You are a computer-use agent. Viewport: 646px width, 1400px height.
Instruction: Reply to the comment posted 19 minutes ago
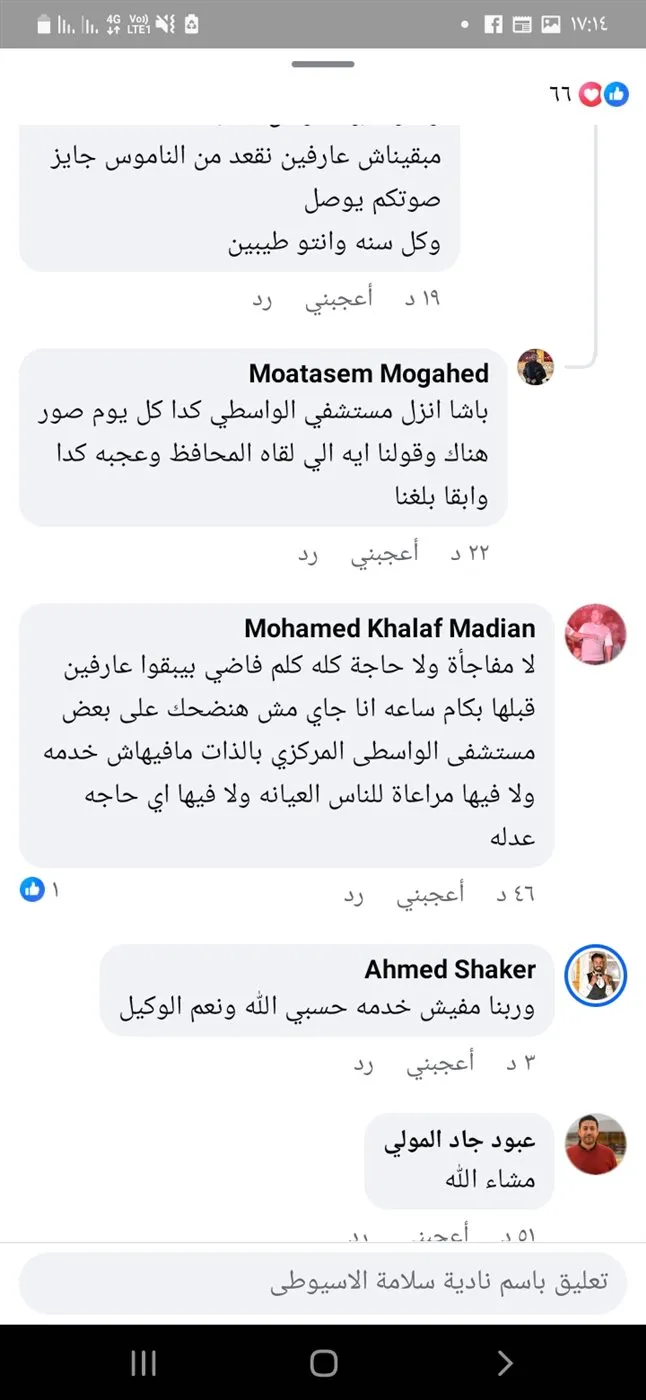(x=261, y=298)
